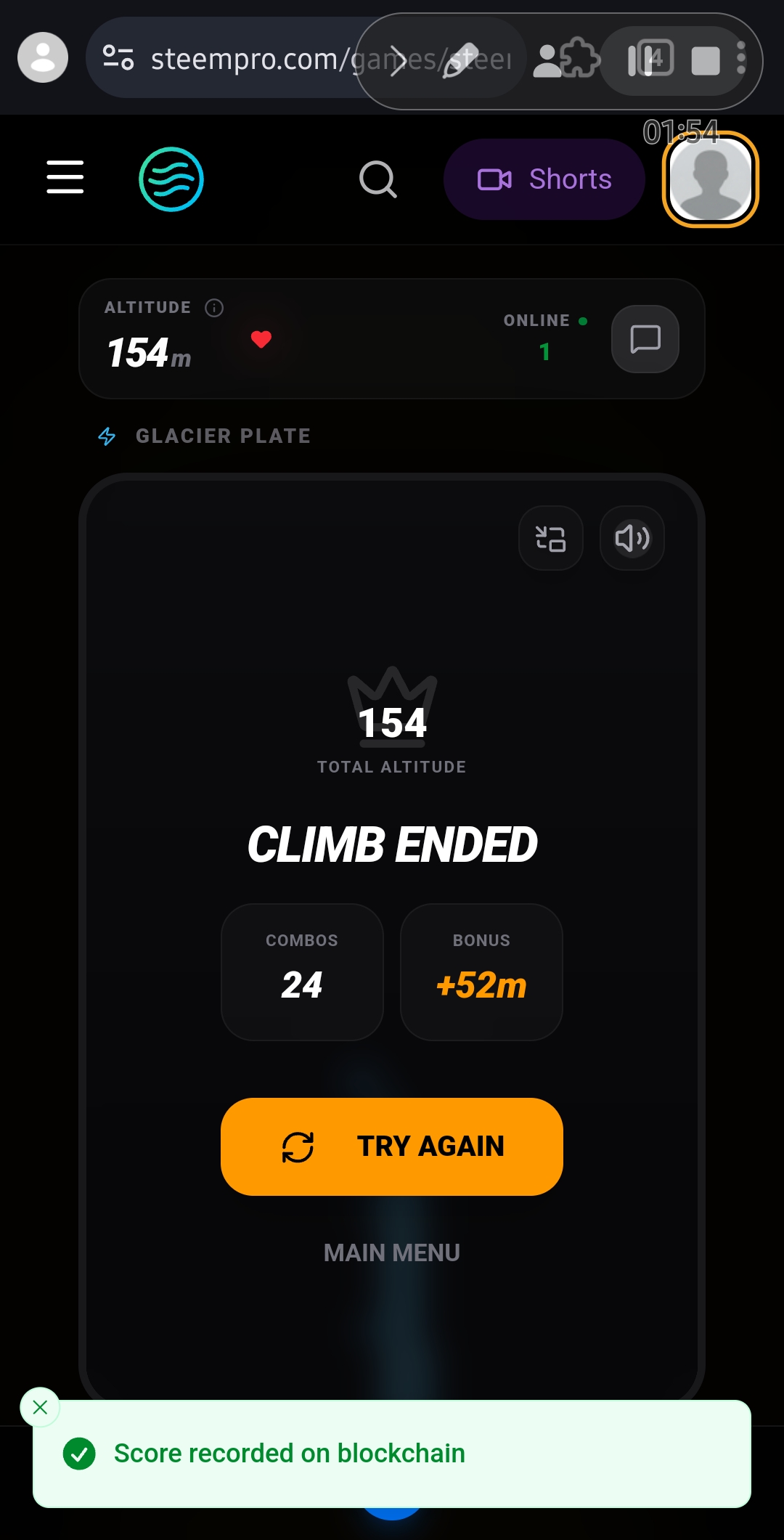Open the hamburger menu
This screenshot has height=1540, width=784.
[x=65, y=178]
